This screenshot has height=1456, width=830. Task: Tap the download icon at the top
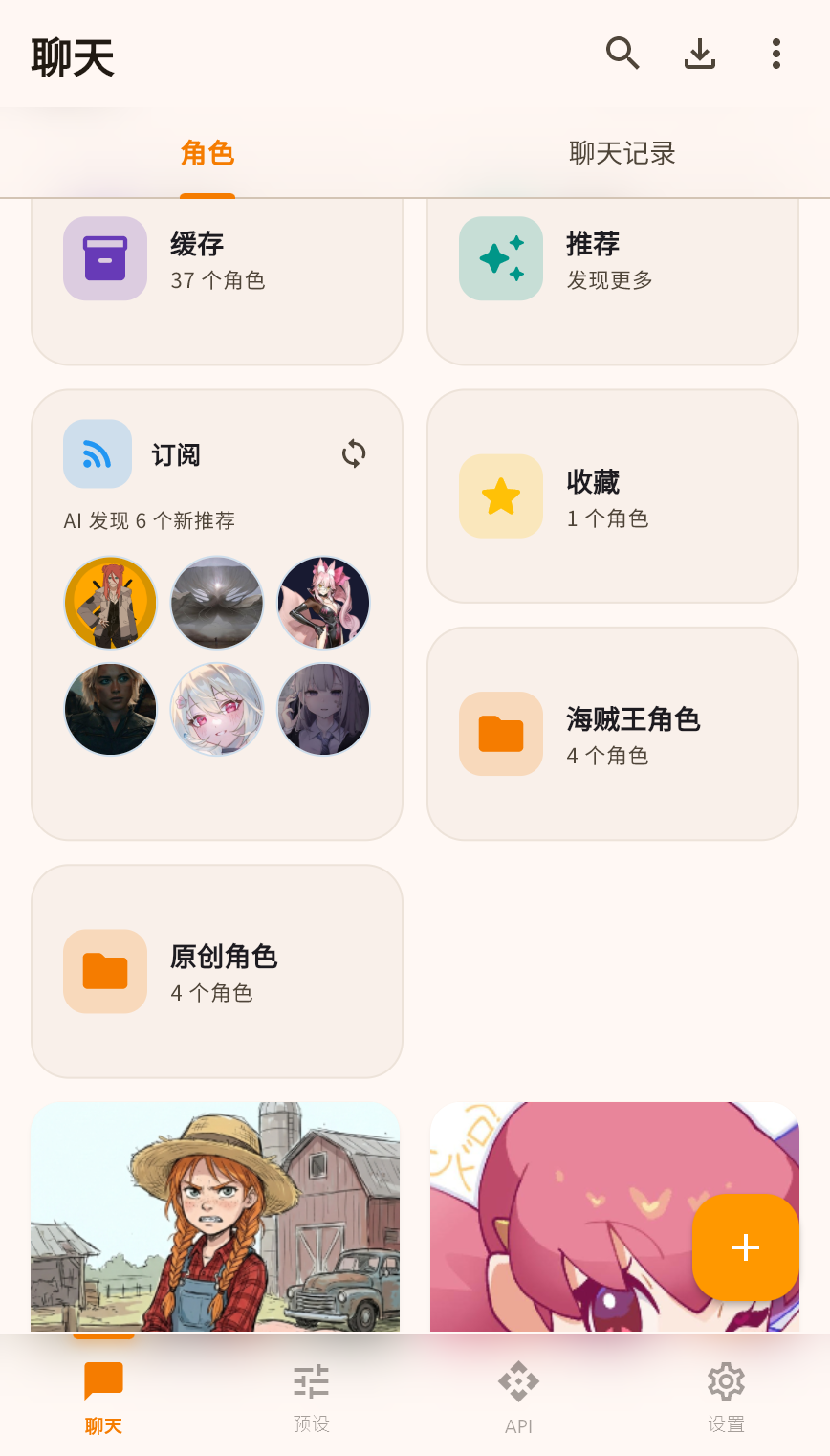point(700,54)
